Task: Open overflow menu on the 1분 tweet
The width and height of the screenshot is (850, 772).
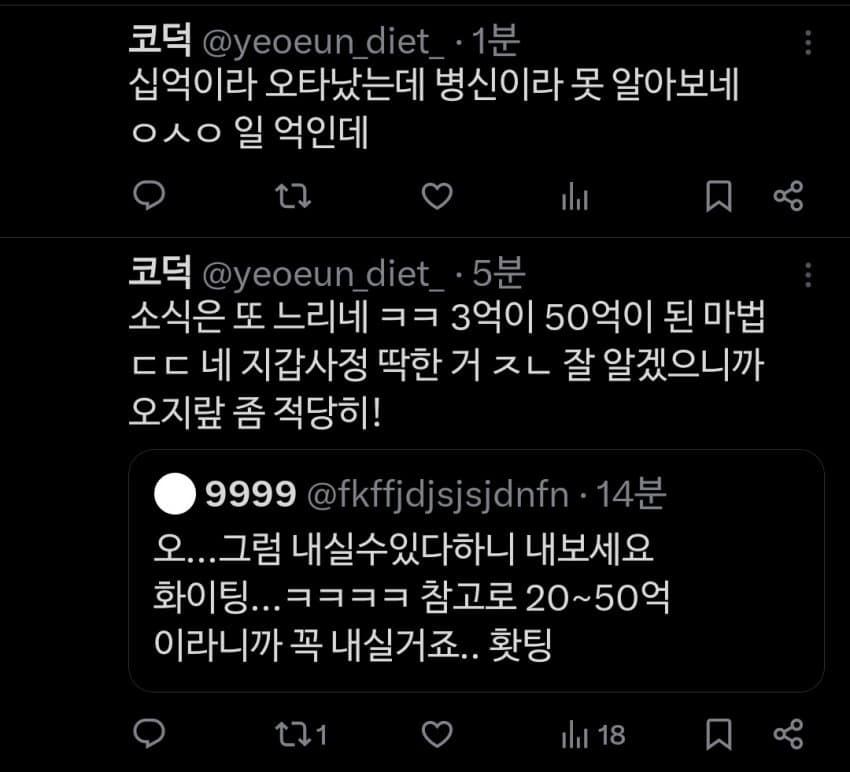Action: coord(808,43)
